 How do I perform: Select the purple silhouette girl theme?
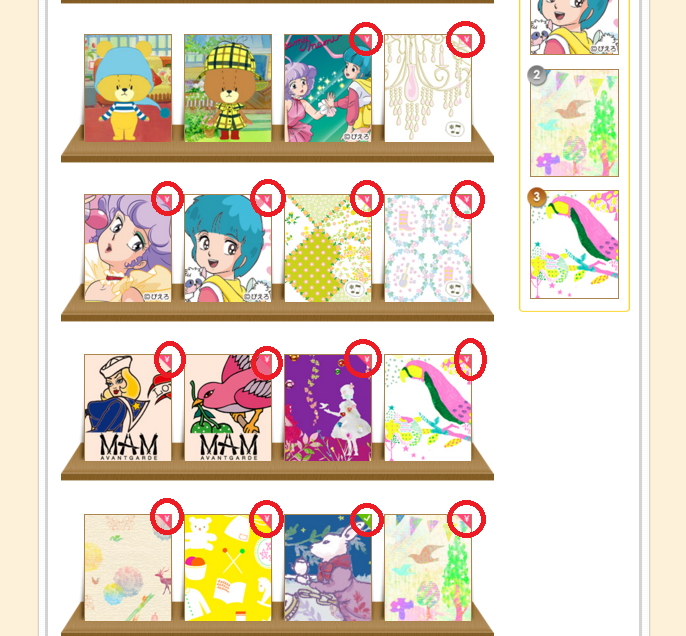pos(328,407)
